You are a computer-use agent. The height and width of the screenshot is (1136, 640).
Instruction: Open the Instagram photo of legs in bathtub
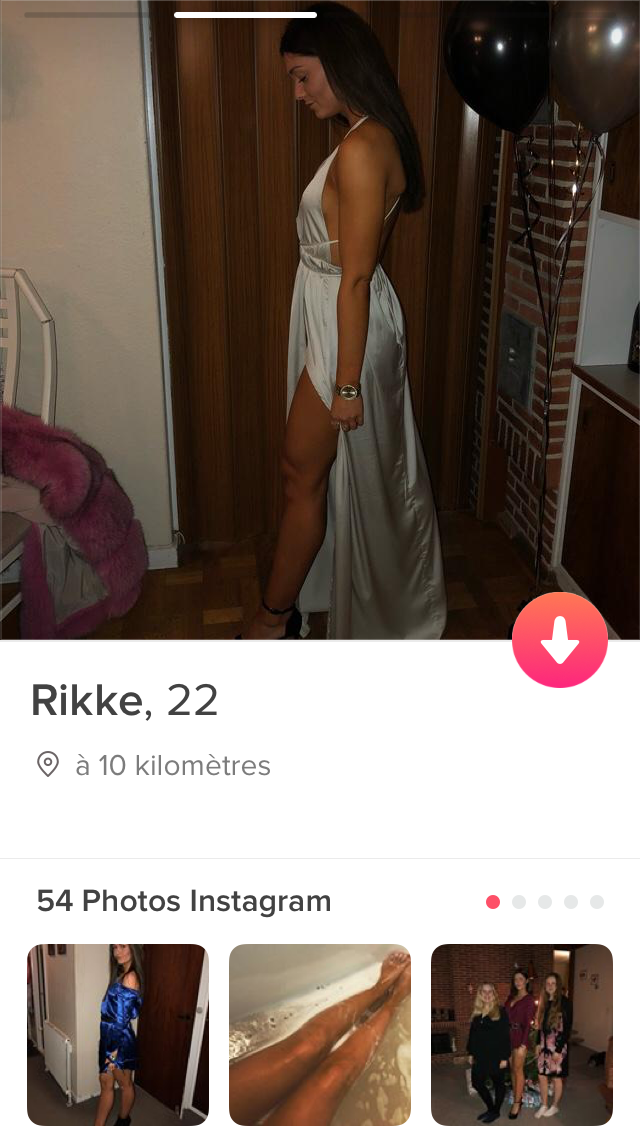[x=320, y=1035]
